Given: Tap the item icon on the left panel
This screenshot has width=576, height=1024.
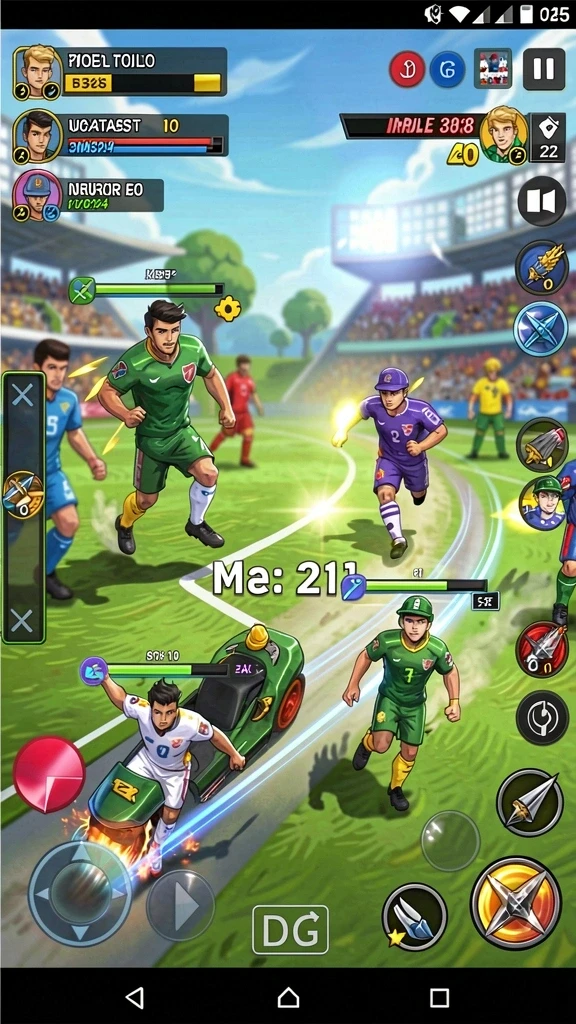Looking at the screenshot, I should tap(23, 494).
